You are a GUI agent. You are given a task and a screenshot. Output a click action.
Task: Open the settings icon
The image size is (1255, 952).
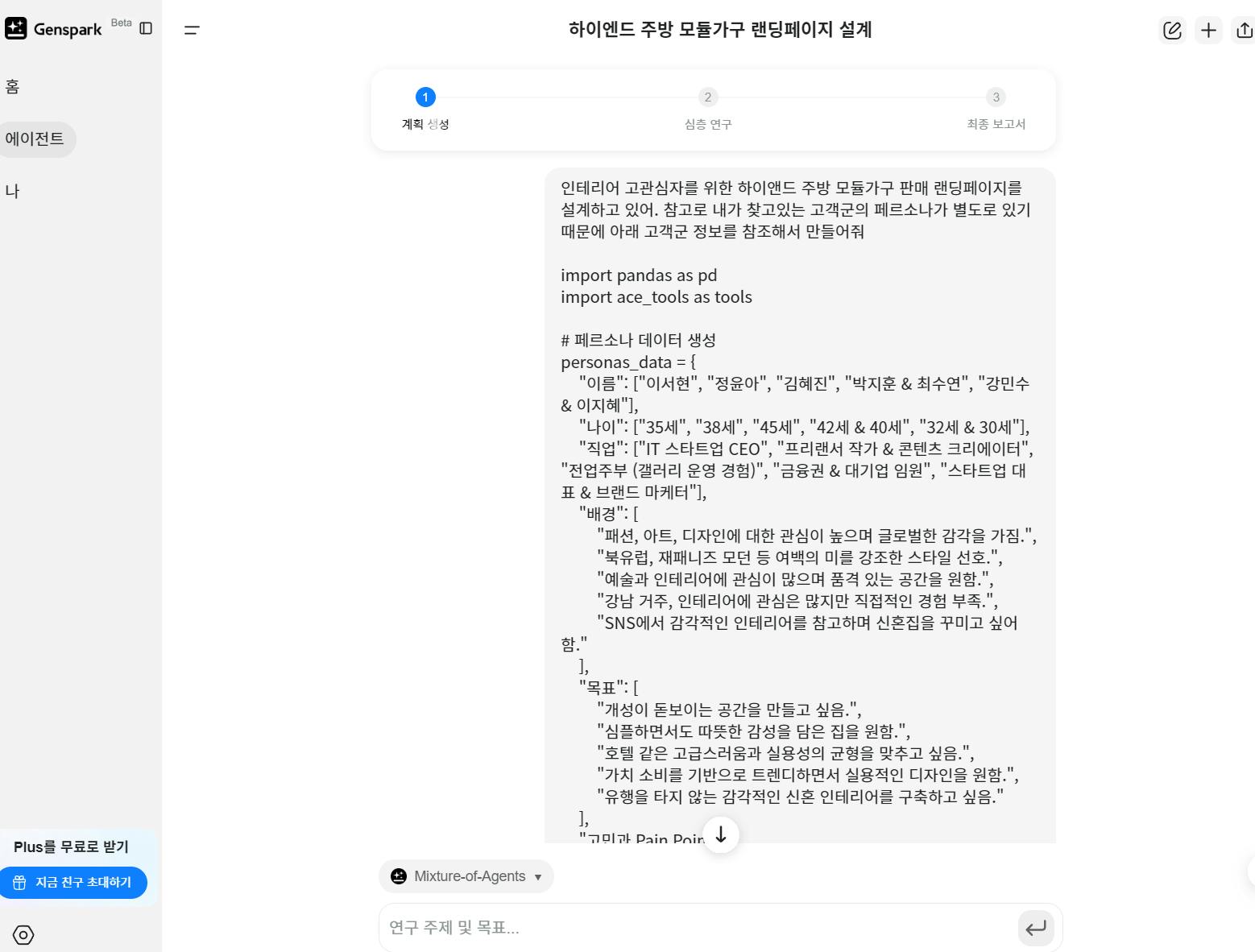click(x=23, y=935)
